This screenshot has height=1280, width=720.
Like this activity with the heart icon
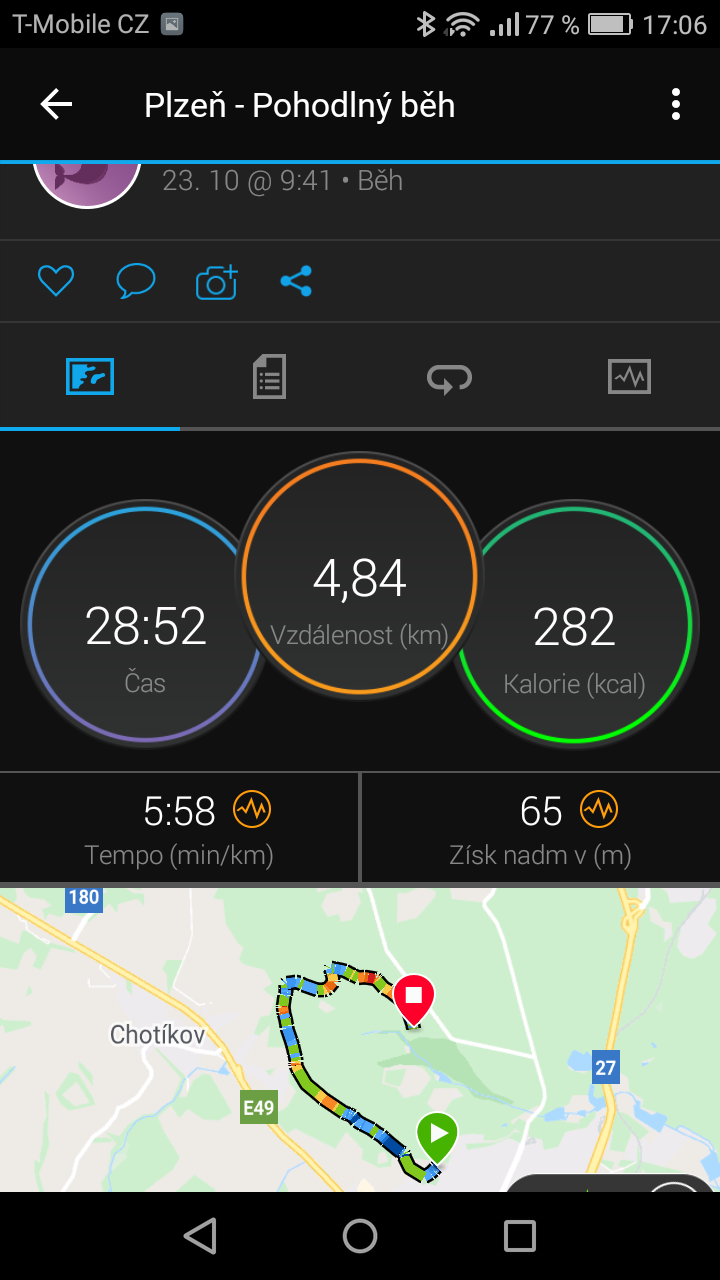(56, 281)
